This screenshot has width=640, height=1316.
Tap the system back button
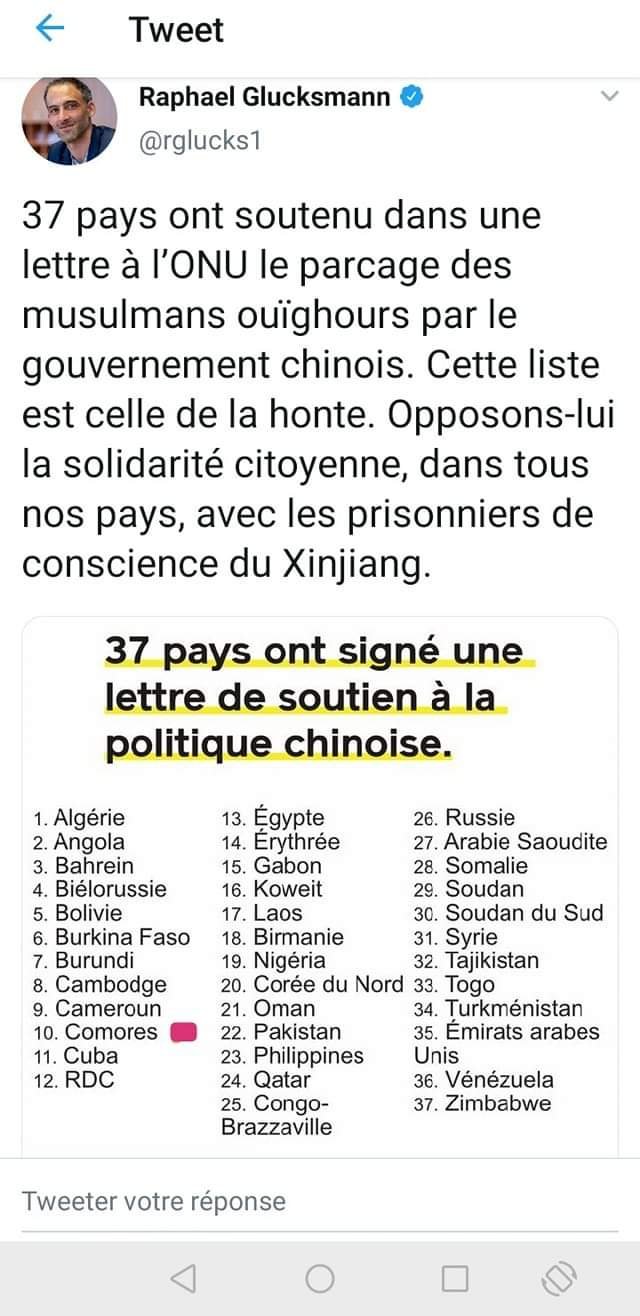point(183,1278)
